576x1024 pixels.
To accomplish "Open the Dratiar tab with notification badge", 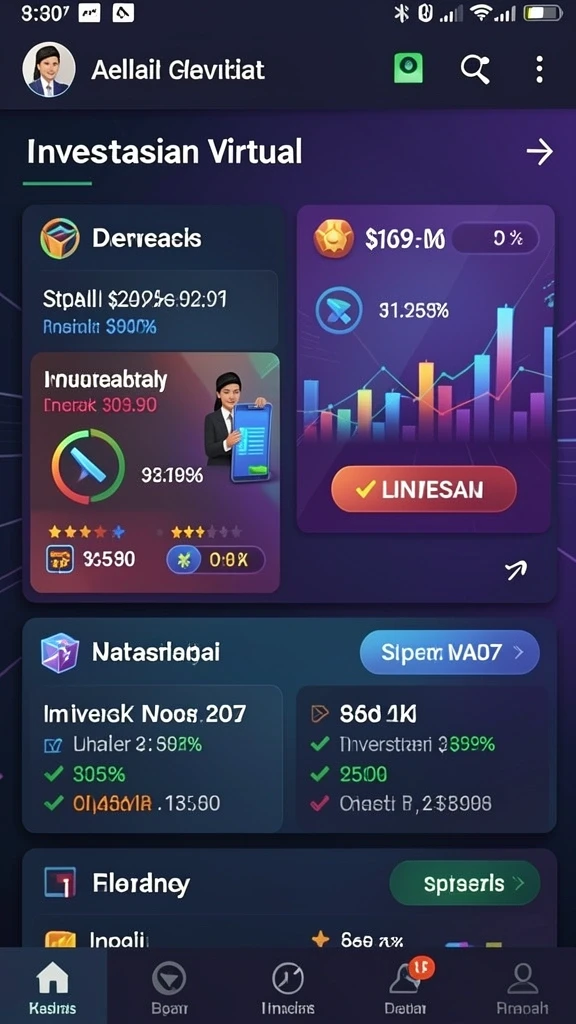I will tap(406, 986).
